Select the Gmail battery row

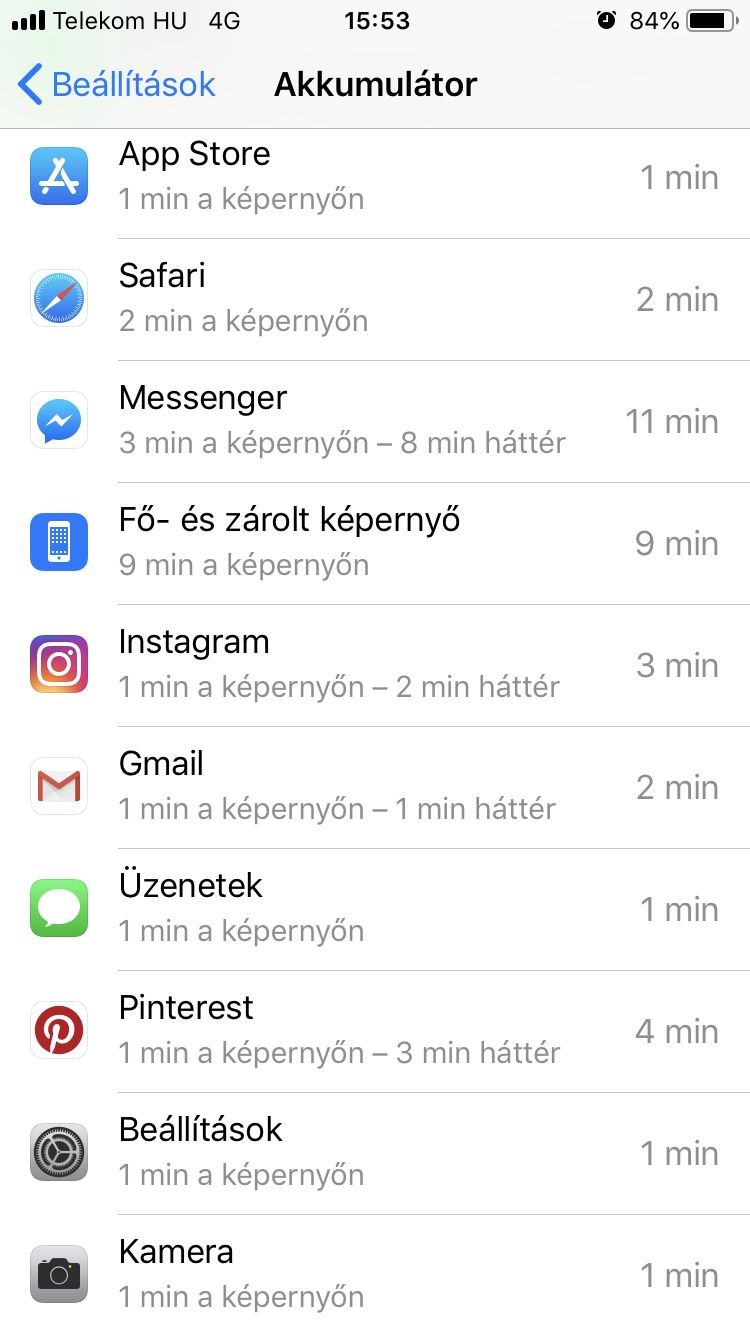(x=375, y=788)
